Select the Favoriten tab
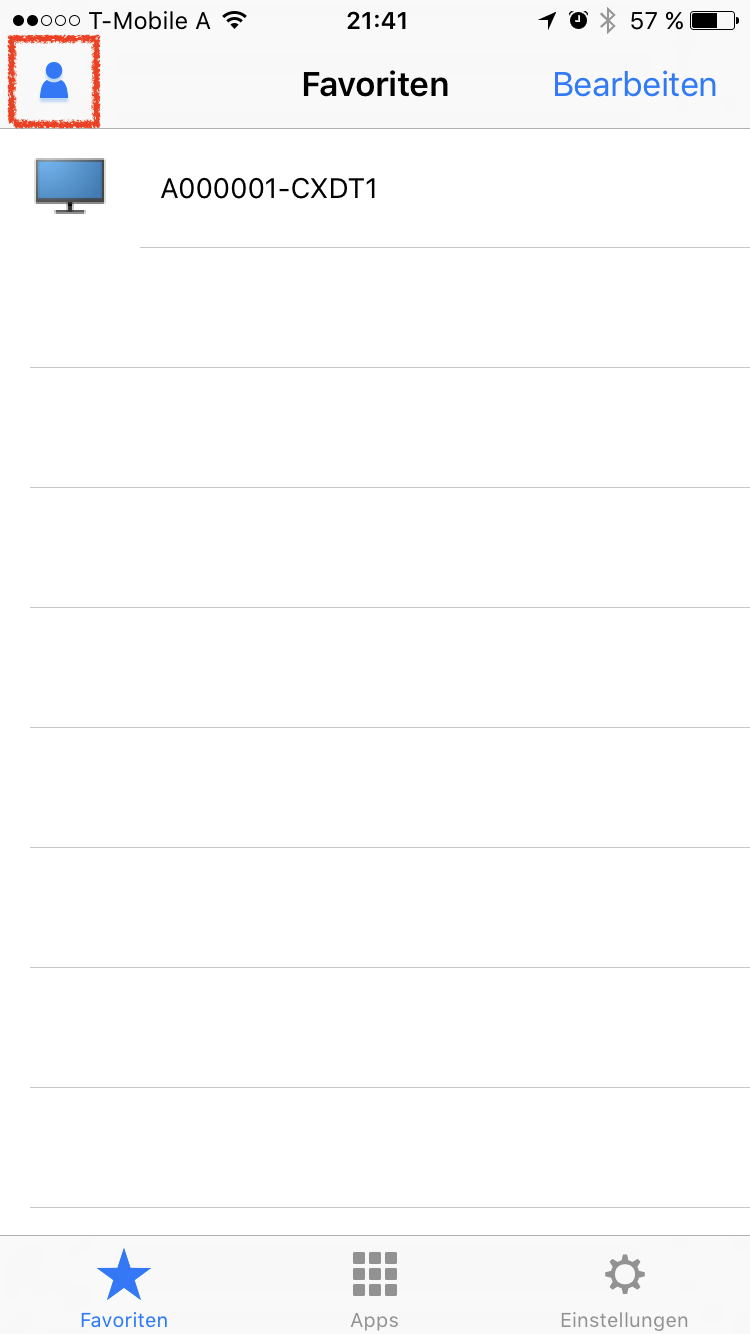 pyautogui.click(x=124, y=1288)
